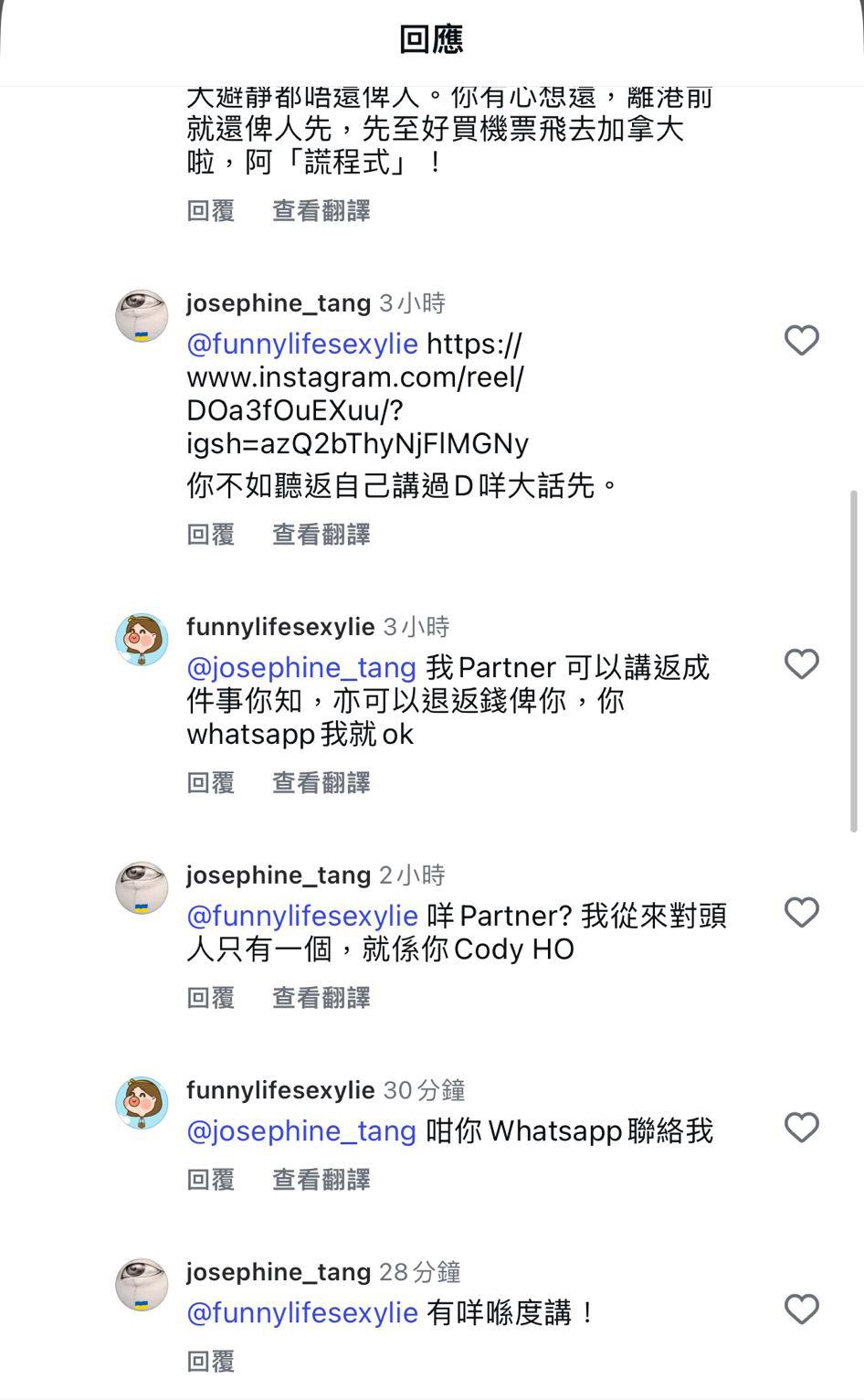
Task: Like josephine_tang's comment with Instagram reel link
Action: (x=801, y=341)
